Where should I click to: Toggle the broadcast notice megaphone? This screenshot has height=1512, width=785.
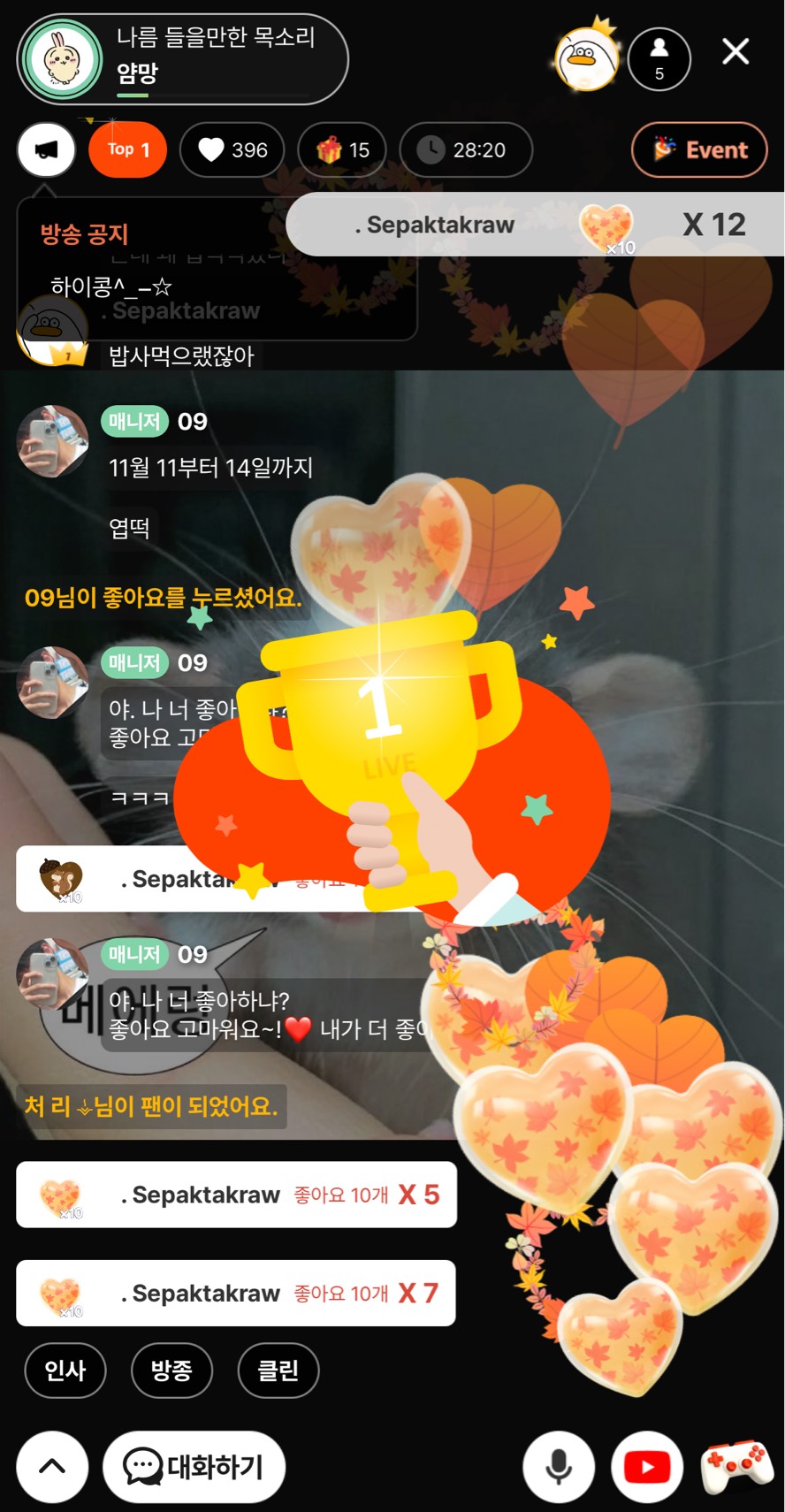(x=46, y=150)
